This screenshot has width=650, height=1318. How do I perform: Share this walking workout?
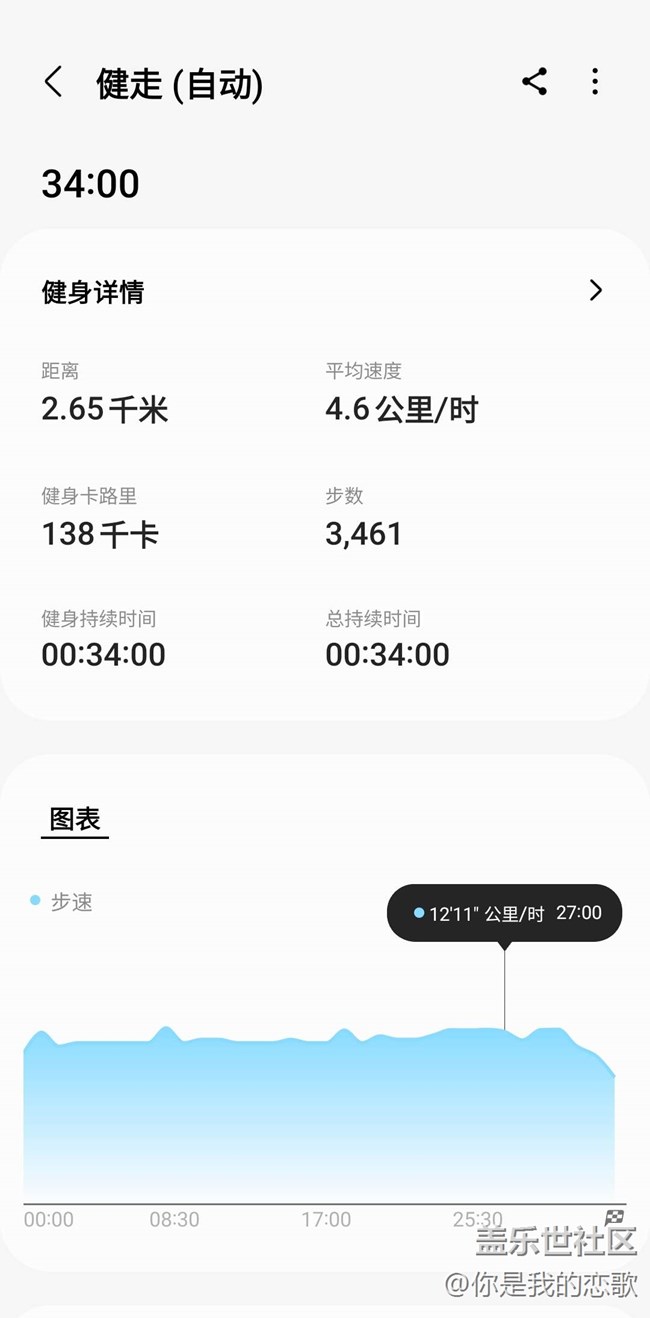coord(534,82)
